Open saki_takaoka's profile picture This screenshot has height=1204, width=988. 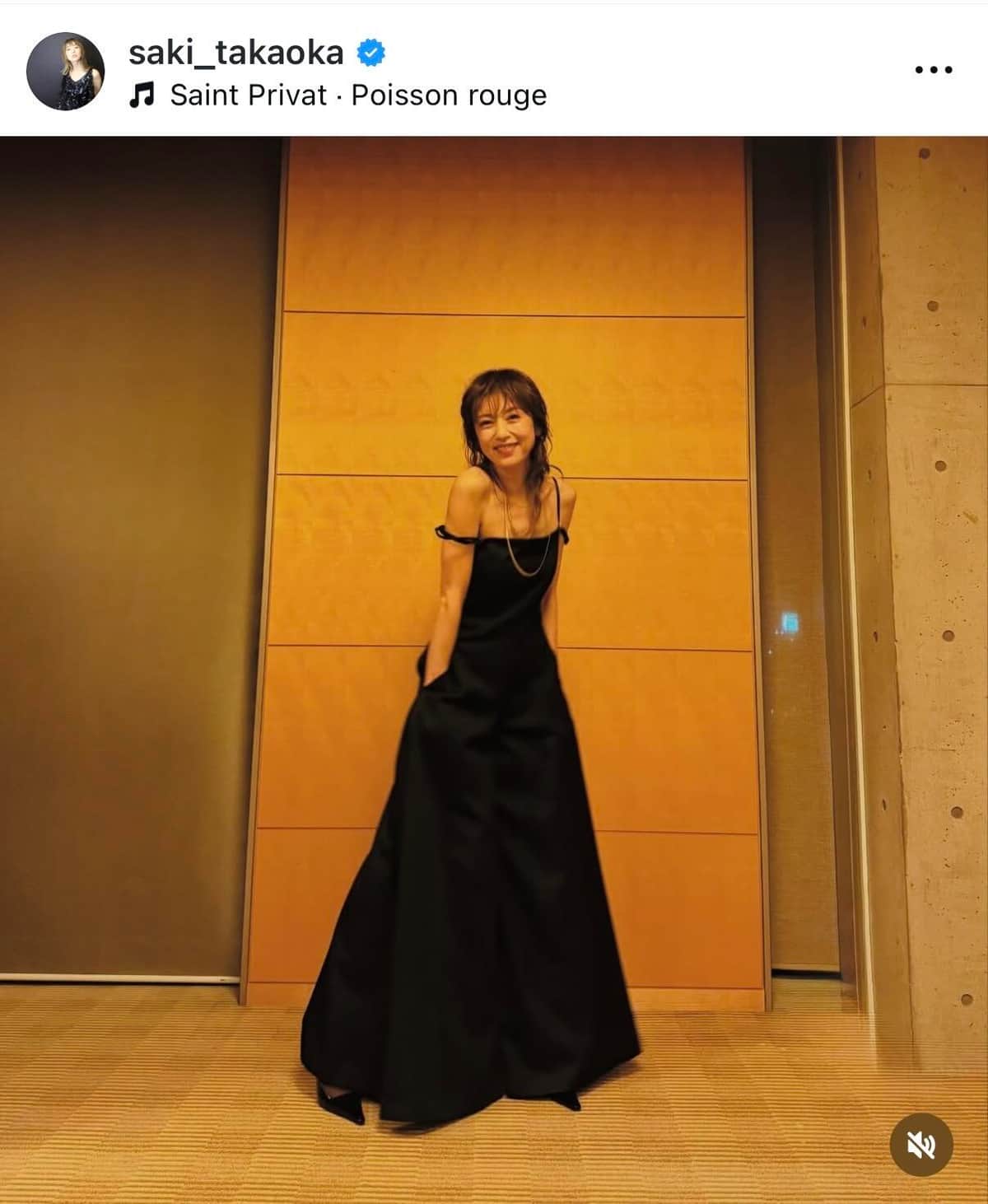point(66,72)
